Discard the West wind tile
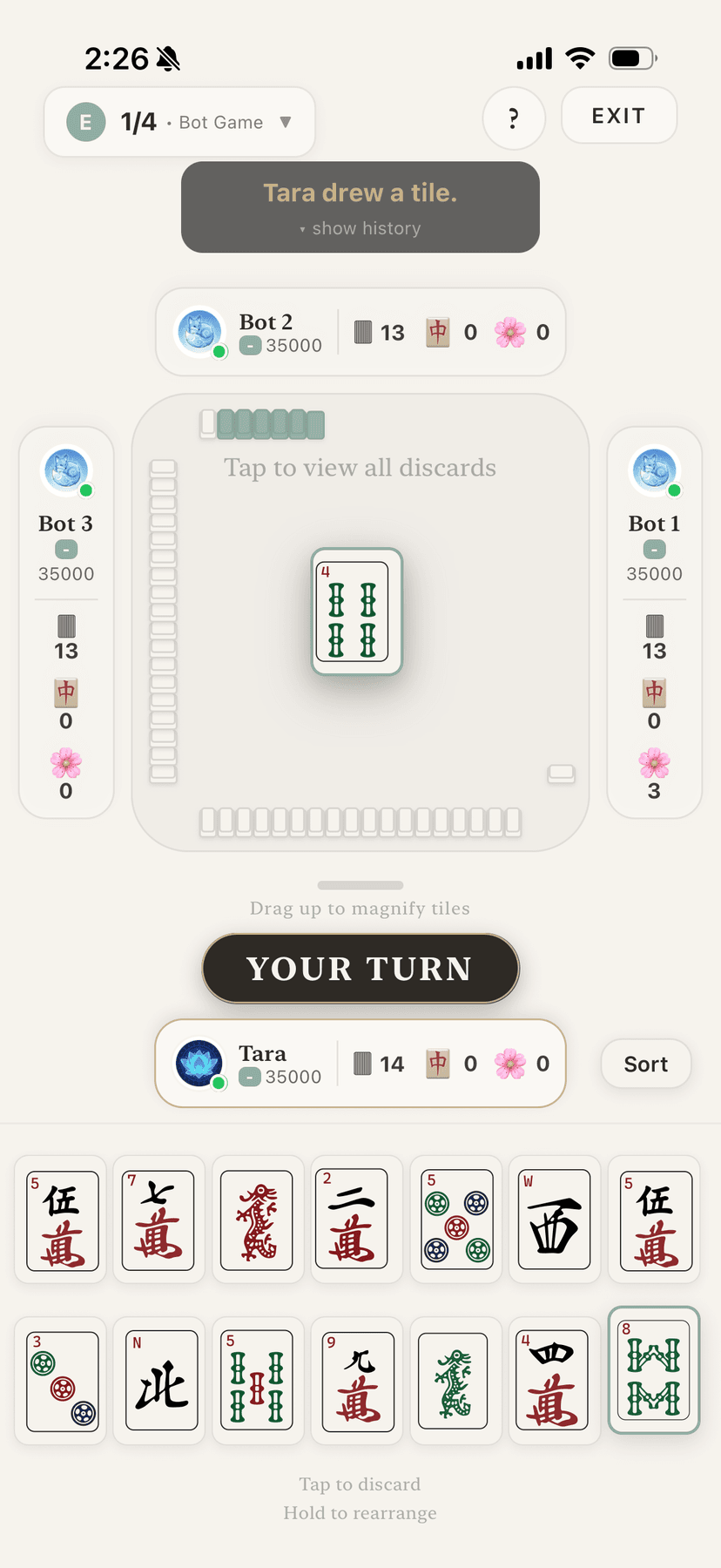This screenshot has height=1568, width=721. coord(555,1220)
